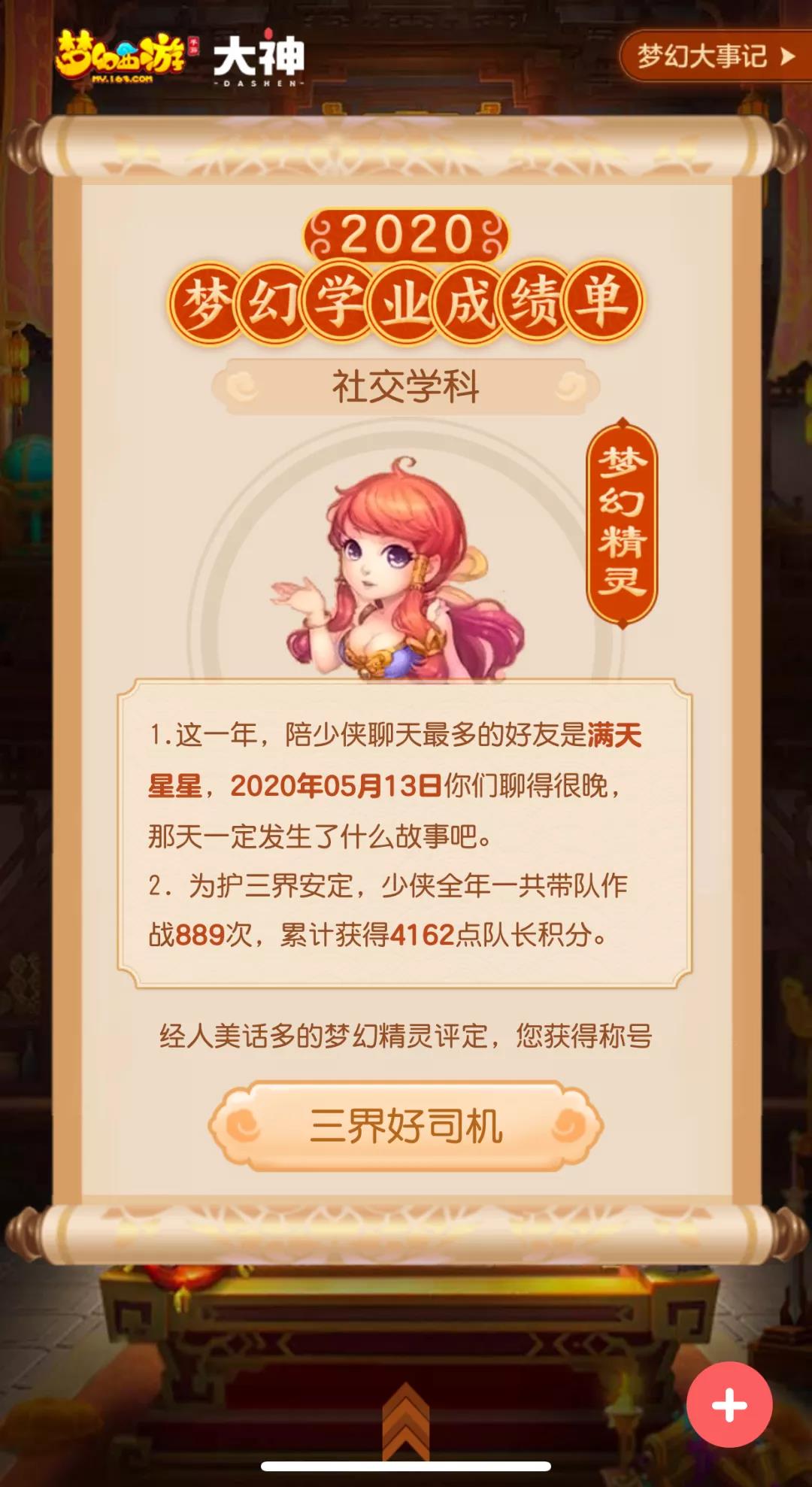Open the 梦幻大事记 page
This screenshot has width=812, height=1487.
(714, 56)
